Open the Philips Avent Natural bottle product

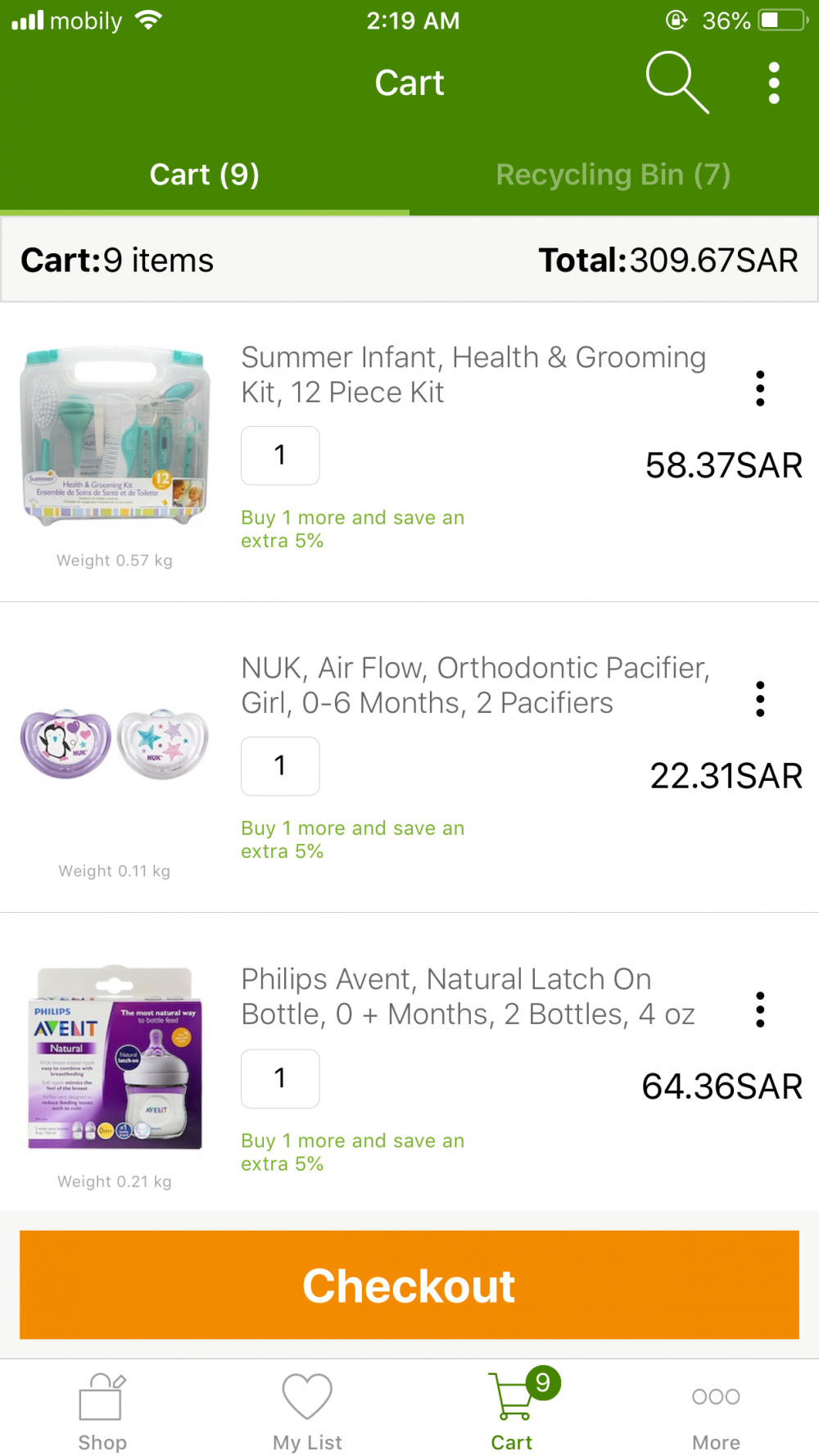(x=468, y=996)
